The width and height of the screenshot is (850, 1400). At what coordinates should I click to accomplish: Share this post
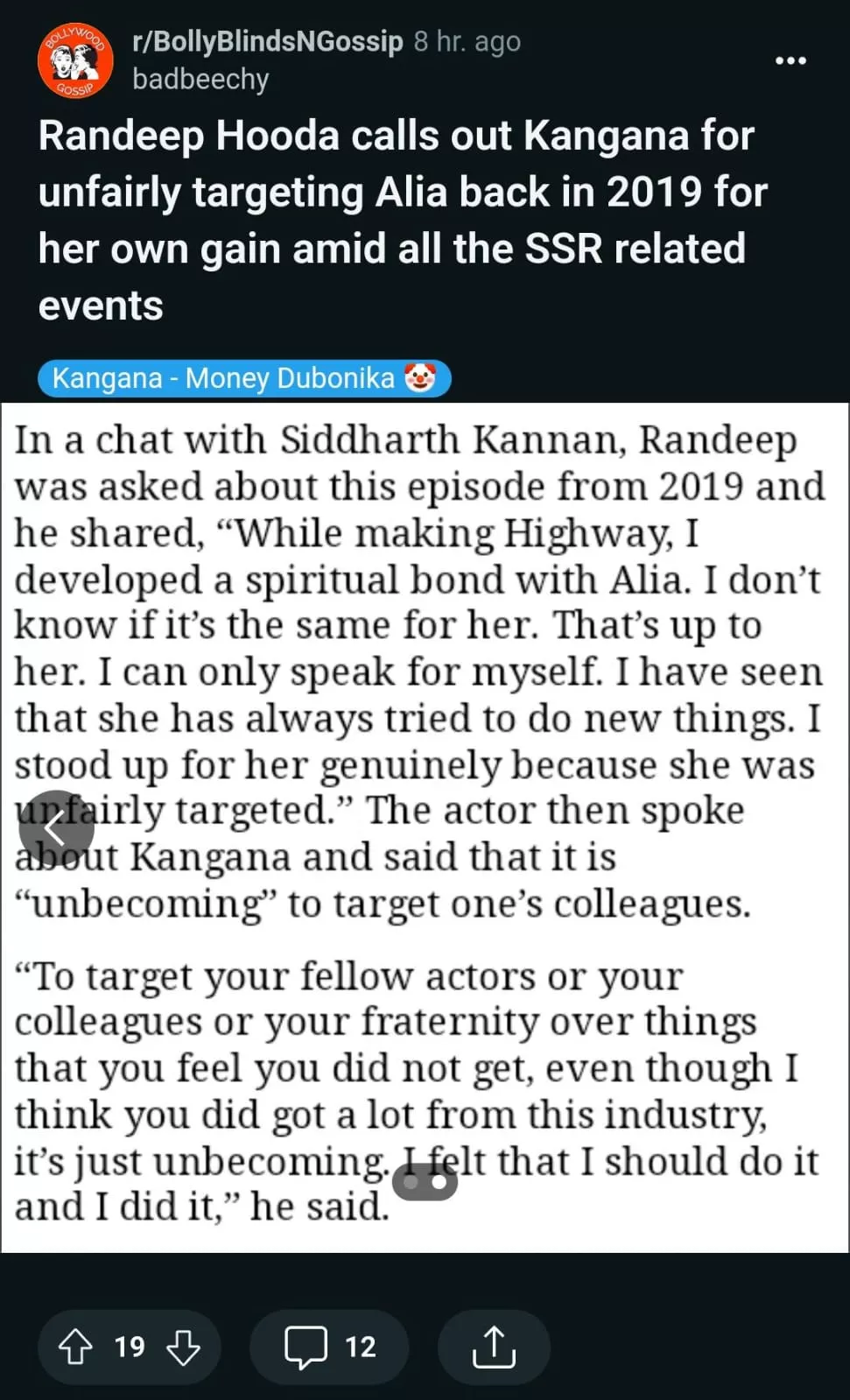(x=494, y=1347)
